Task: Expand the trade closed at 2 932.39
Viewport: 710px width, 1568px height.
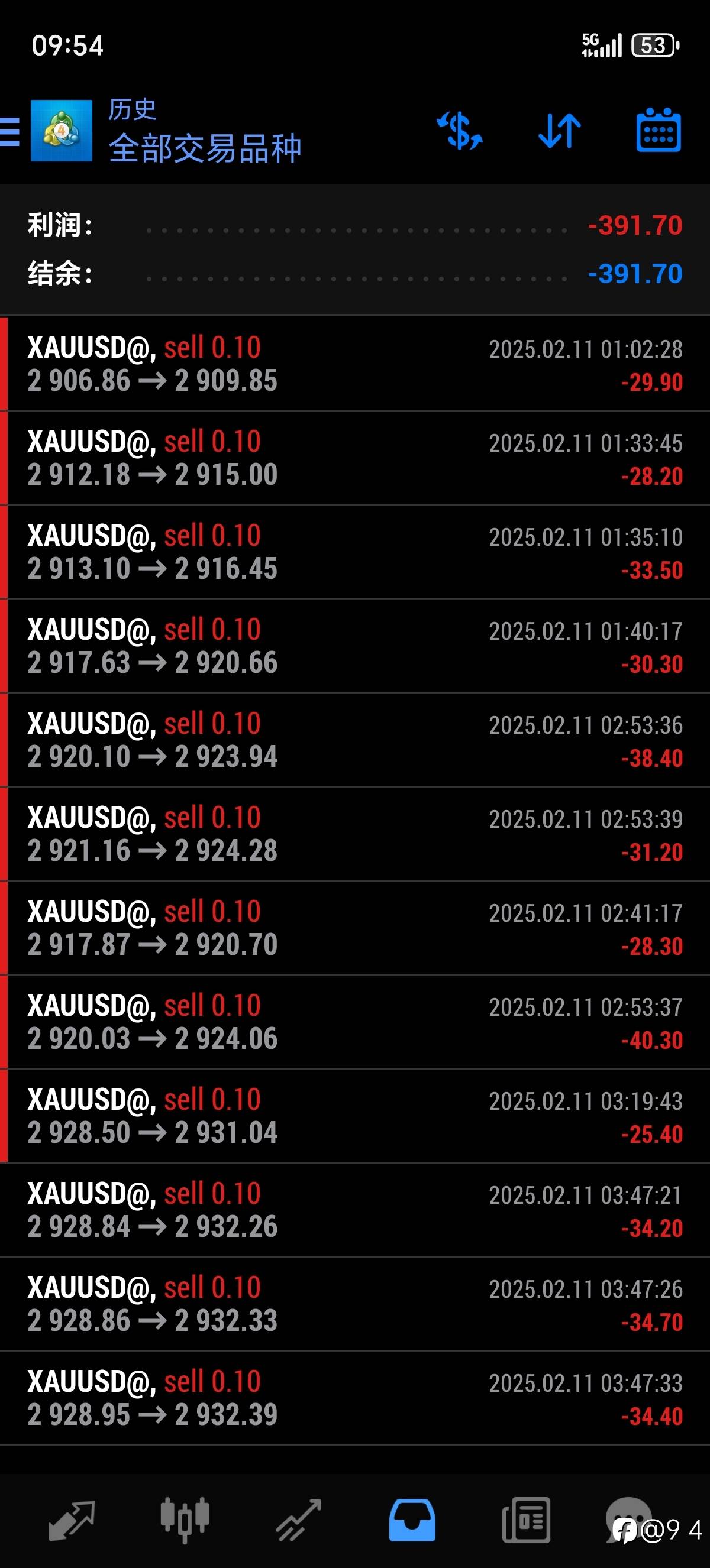Action: (x=355, y=1398)
